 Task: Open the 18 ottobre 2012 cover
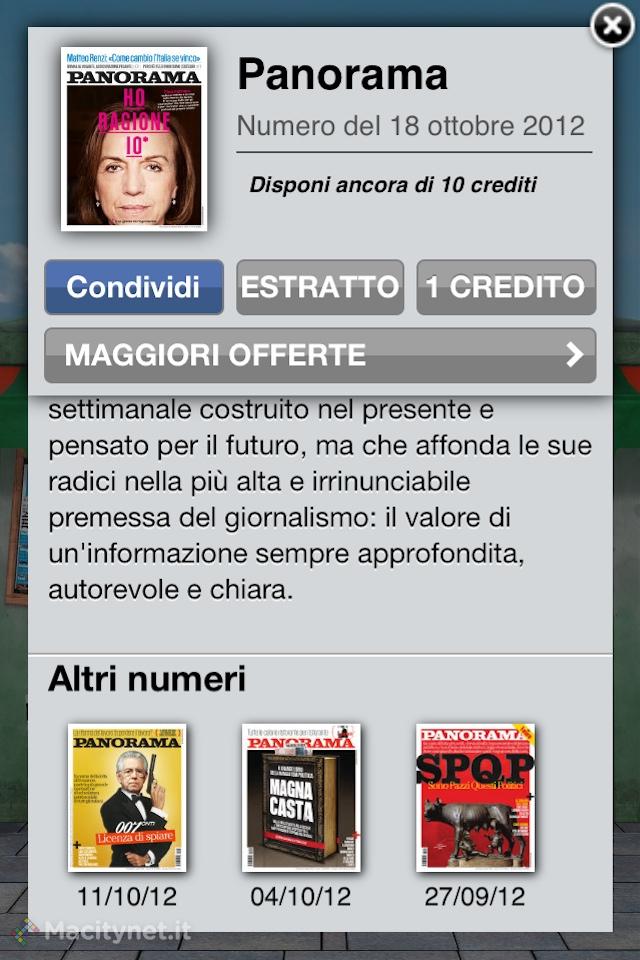tap(134, 138)
